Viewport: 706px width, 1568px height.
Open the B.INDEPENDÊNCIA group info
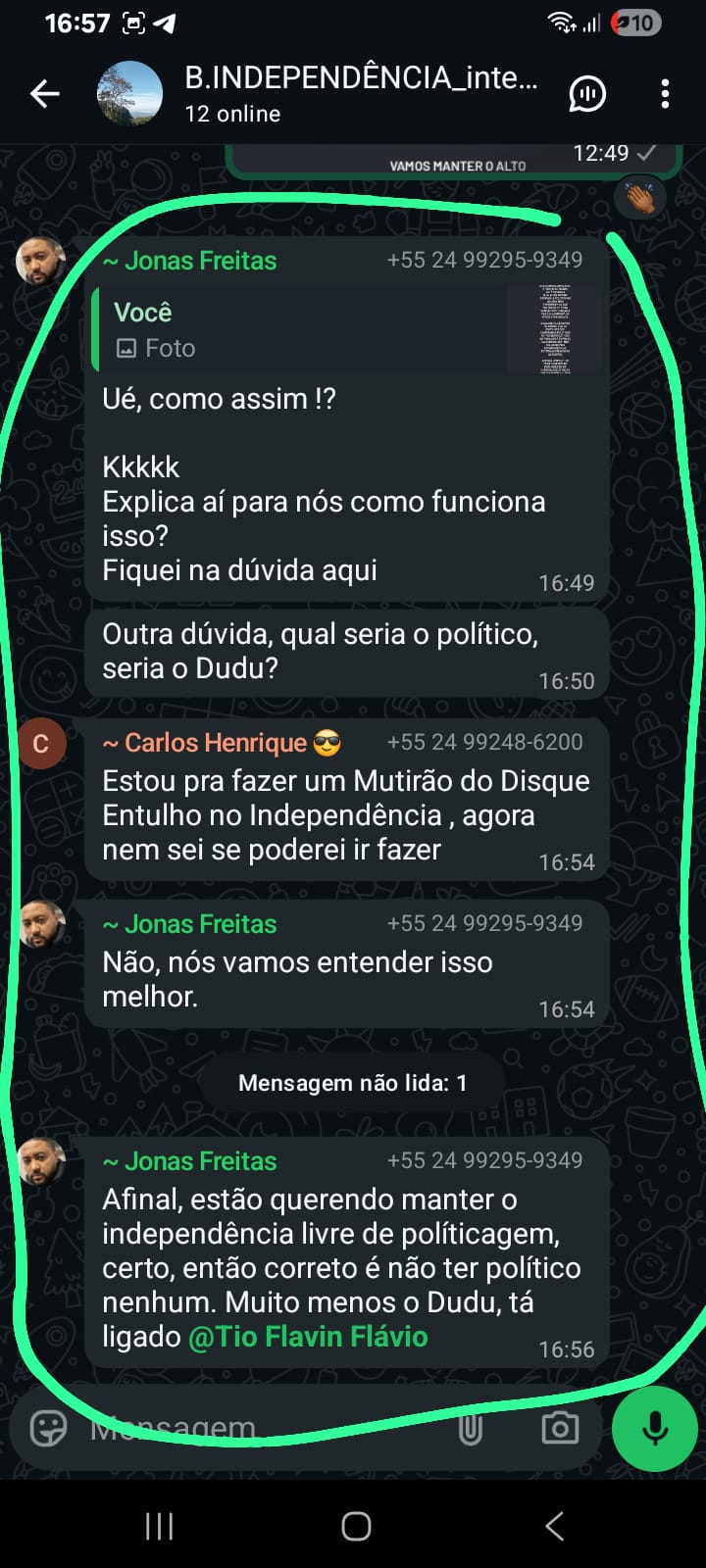(361, 94)
